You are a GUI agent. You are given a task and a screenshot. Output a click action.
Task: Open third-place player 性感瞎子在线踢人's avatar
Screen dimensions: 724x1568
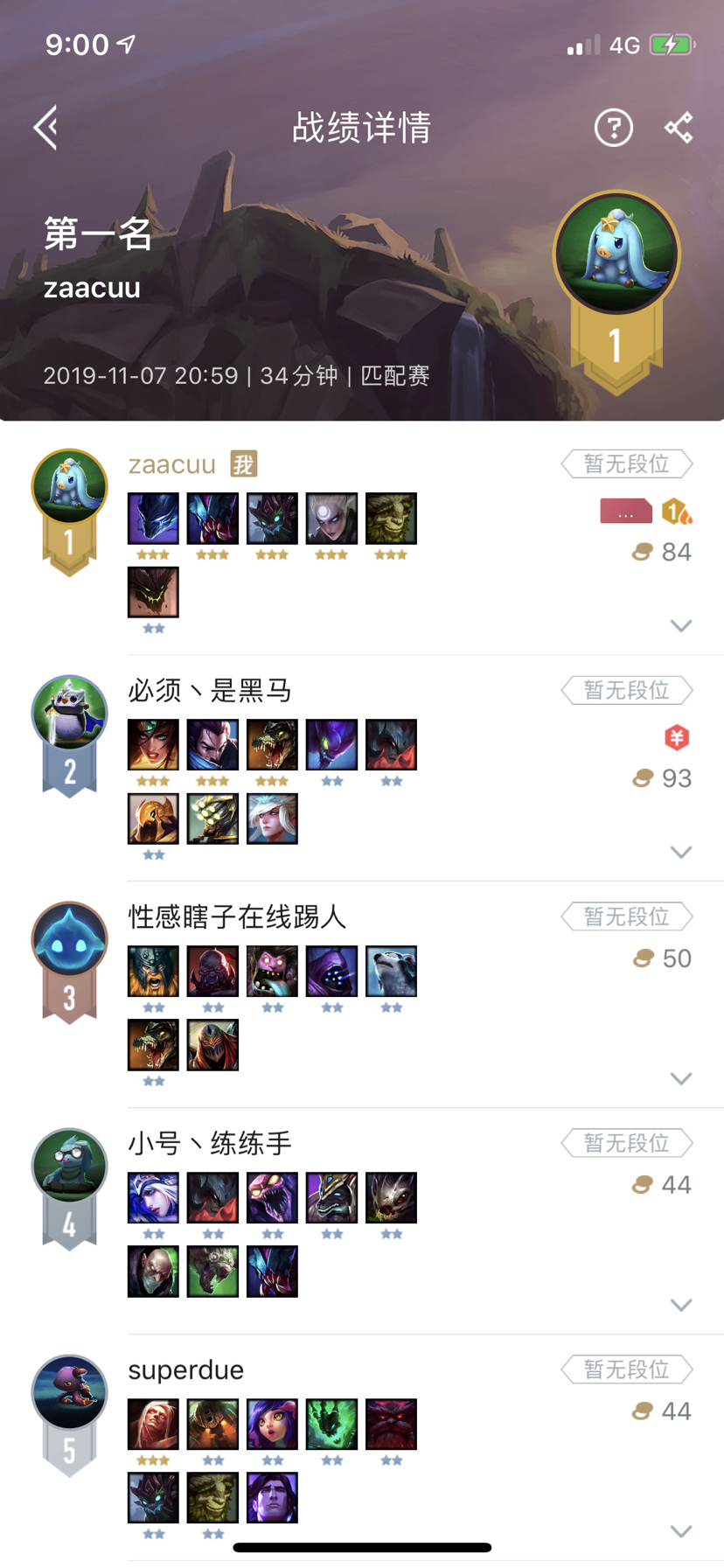tap(70, 939)
